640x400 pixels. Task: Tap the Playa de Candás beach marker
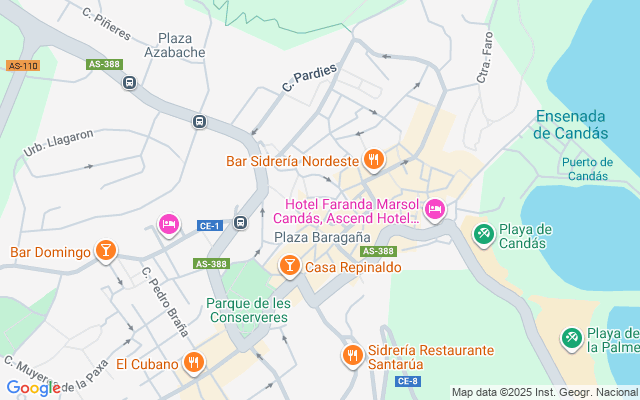(x=484, y=235)
